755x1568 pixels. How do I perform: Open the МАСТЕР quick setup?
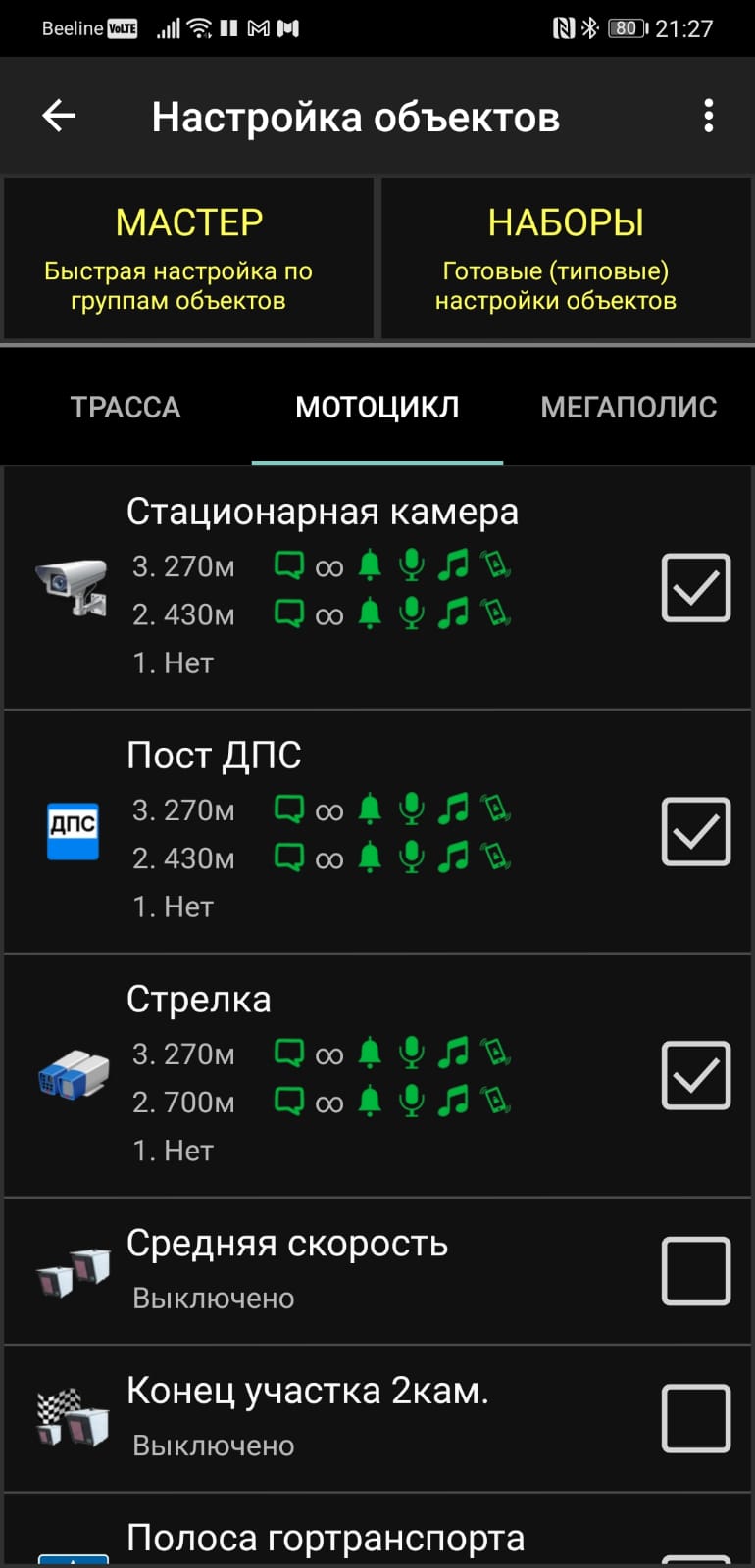(x=189, y=258)
